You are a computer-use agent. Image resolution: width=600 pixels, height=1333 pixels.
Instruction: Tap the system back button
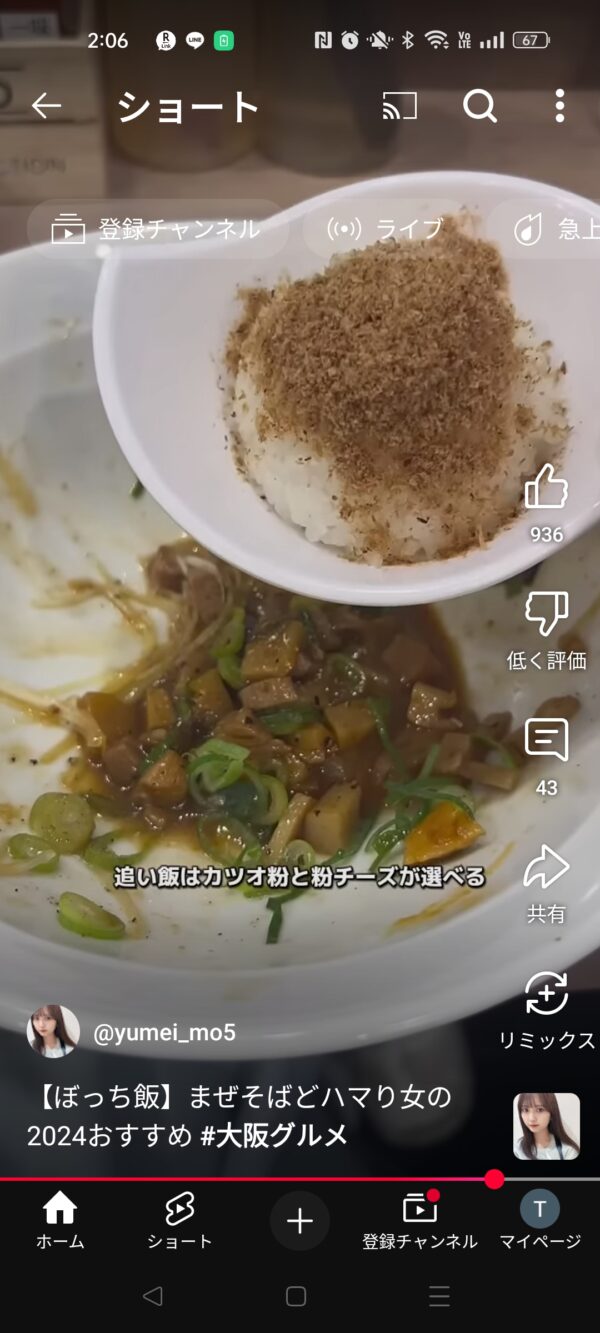pyautogui.click(x=153, y=1297)
